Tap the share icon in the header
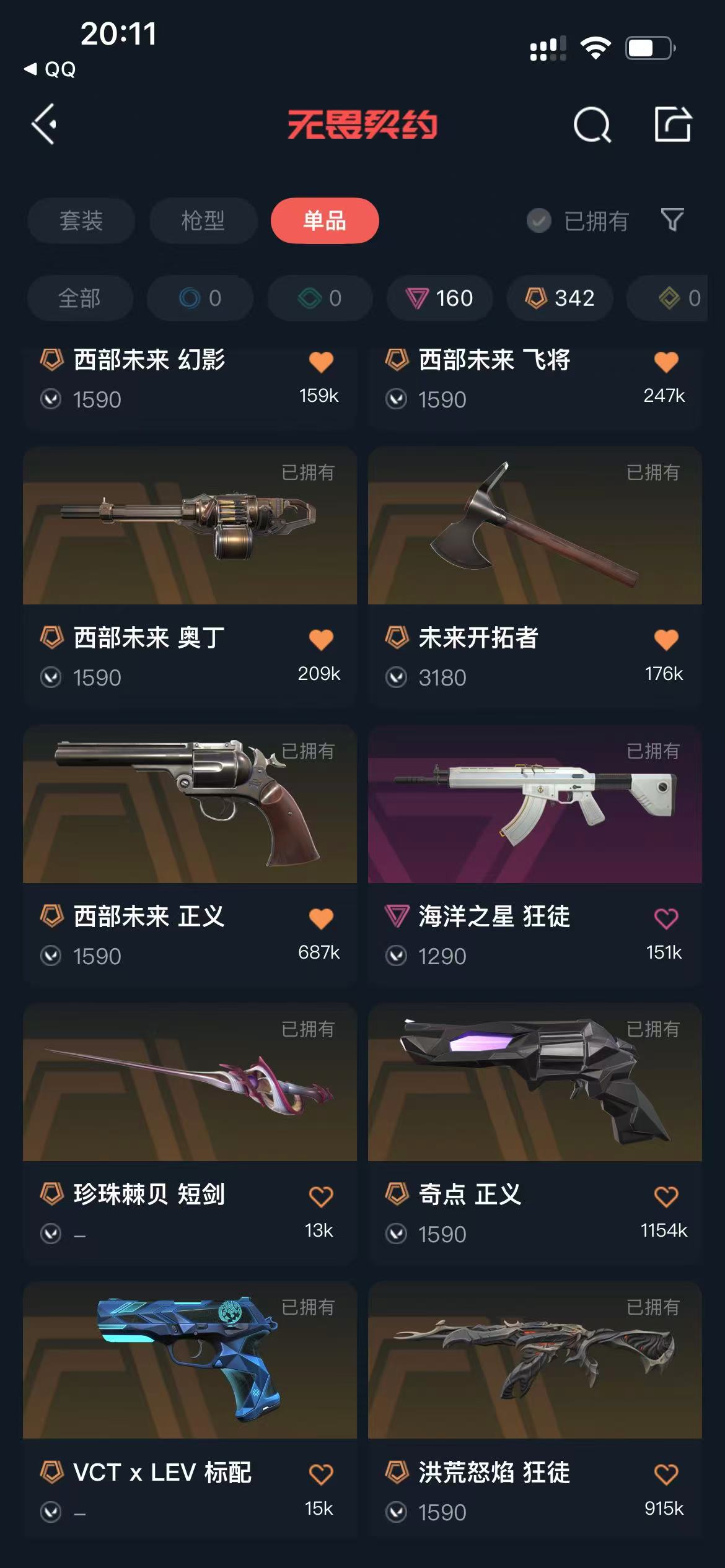Screen dimensions: 725x1568 coord(673,124)
